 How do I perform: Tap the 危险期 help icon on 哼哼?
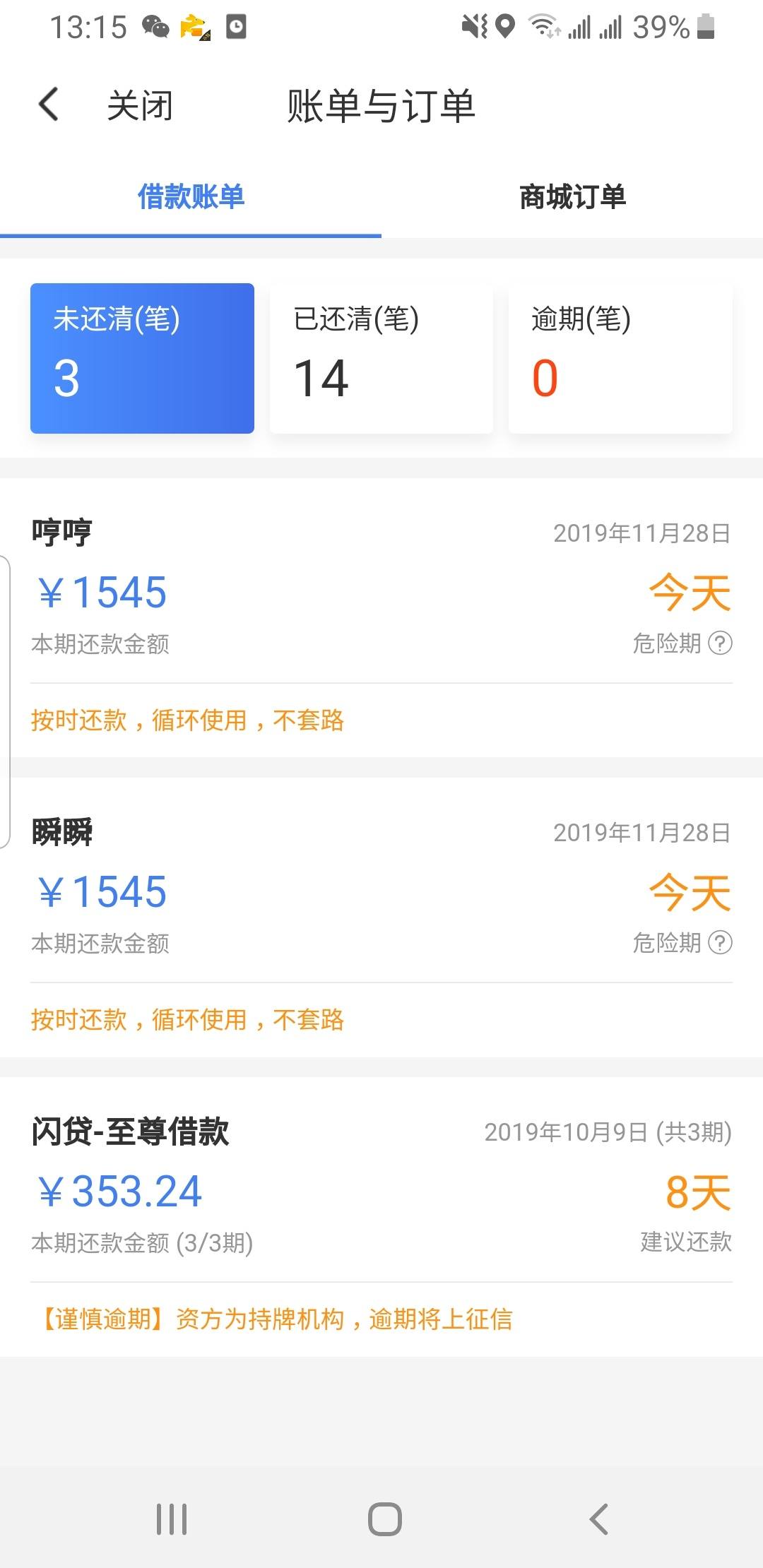click(720, 643)
